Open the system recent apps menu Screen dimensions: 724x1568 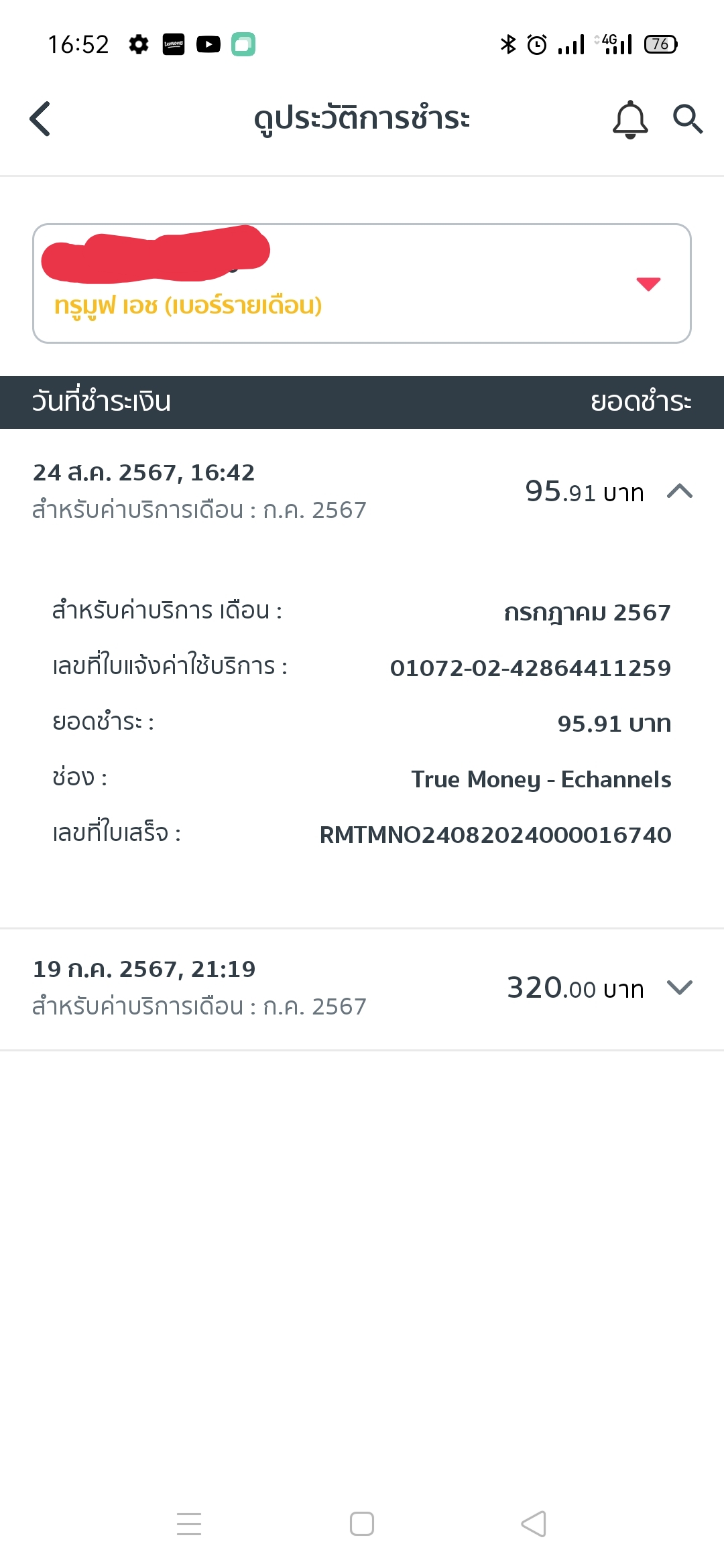pos(189,1523)
